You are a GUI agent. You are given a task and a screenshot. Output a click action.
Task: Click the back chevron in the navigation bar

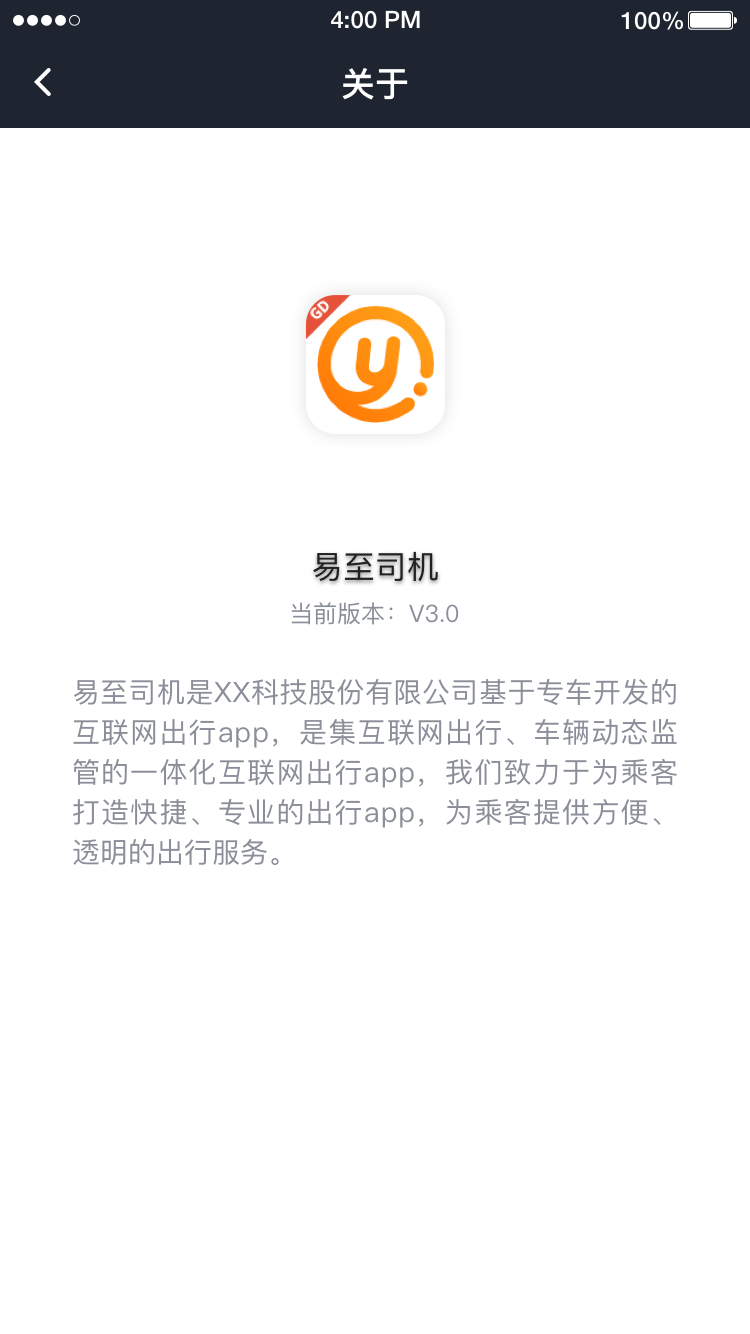42,82
